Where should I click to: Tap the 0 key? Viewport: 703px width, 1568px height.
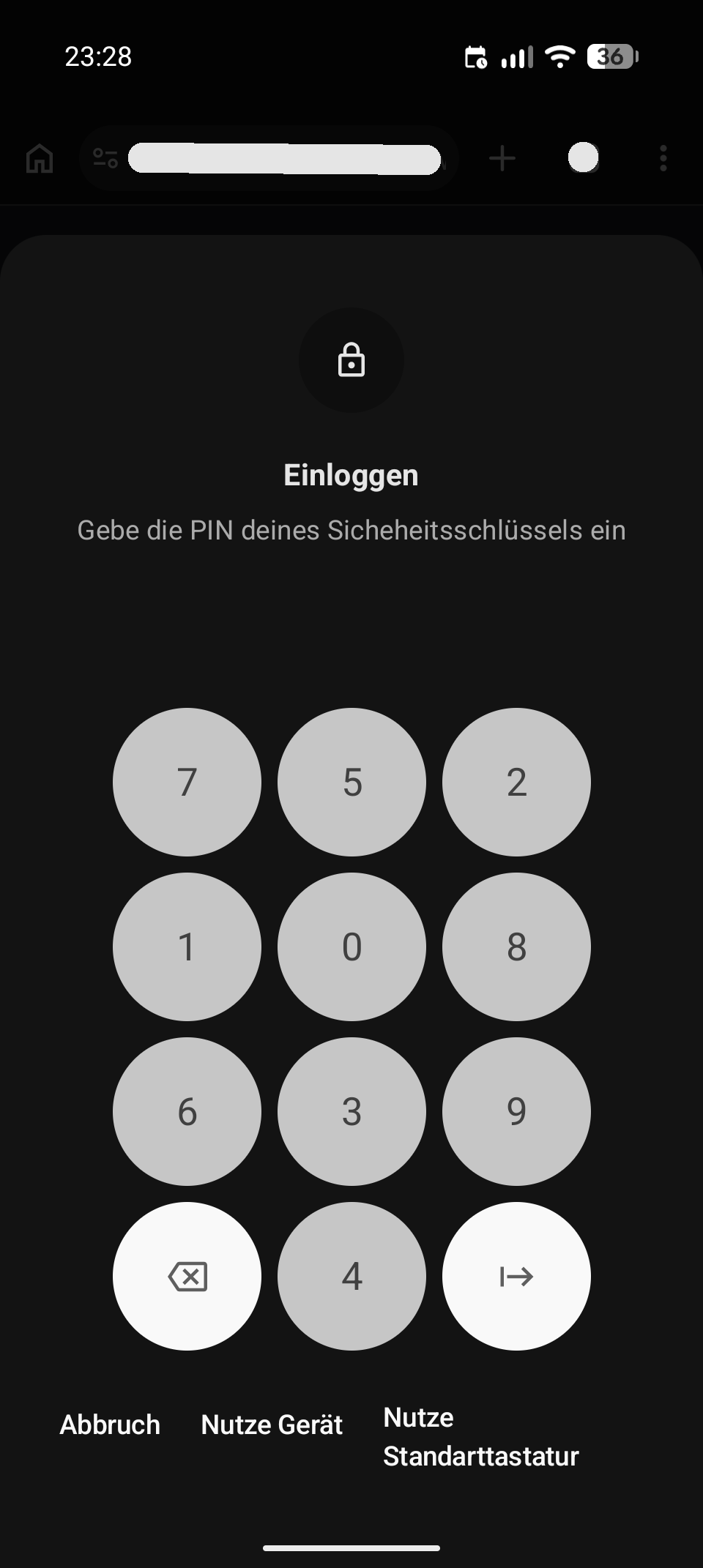click(x=351, y=947)
